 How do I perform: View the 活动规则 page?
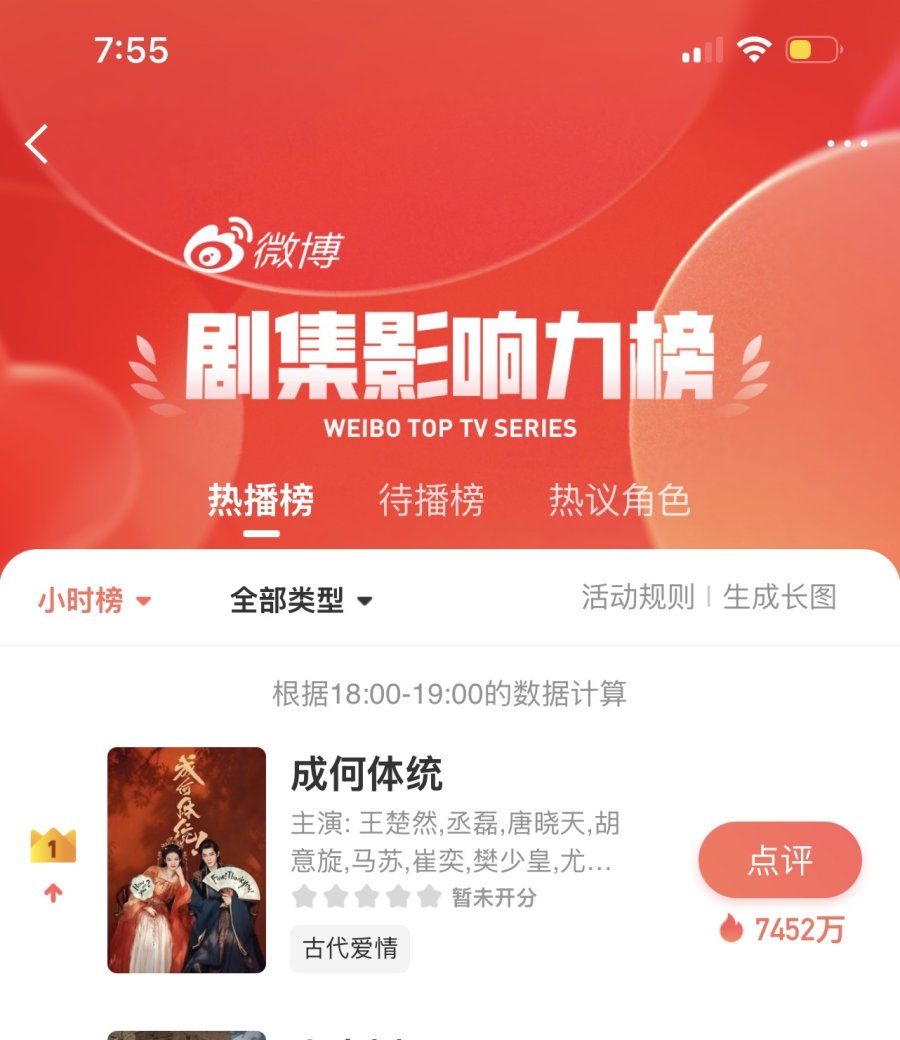[x=638, y=598]
